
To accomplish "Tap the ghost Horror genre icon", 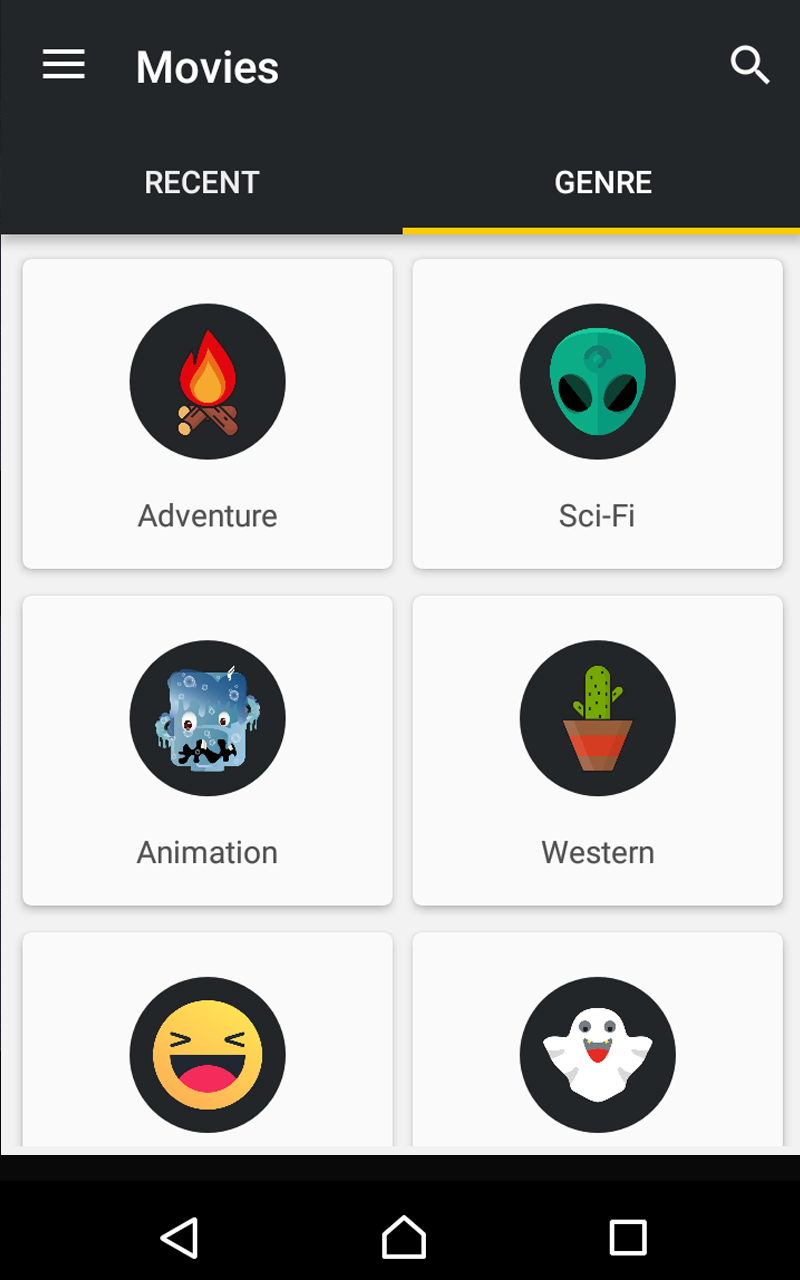I will point(597,1055).
